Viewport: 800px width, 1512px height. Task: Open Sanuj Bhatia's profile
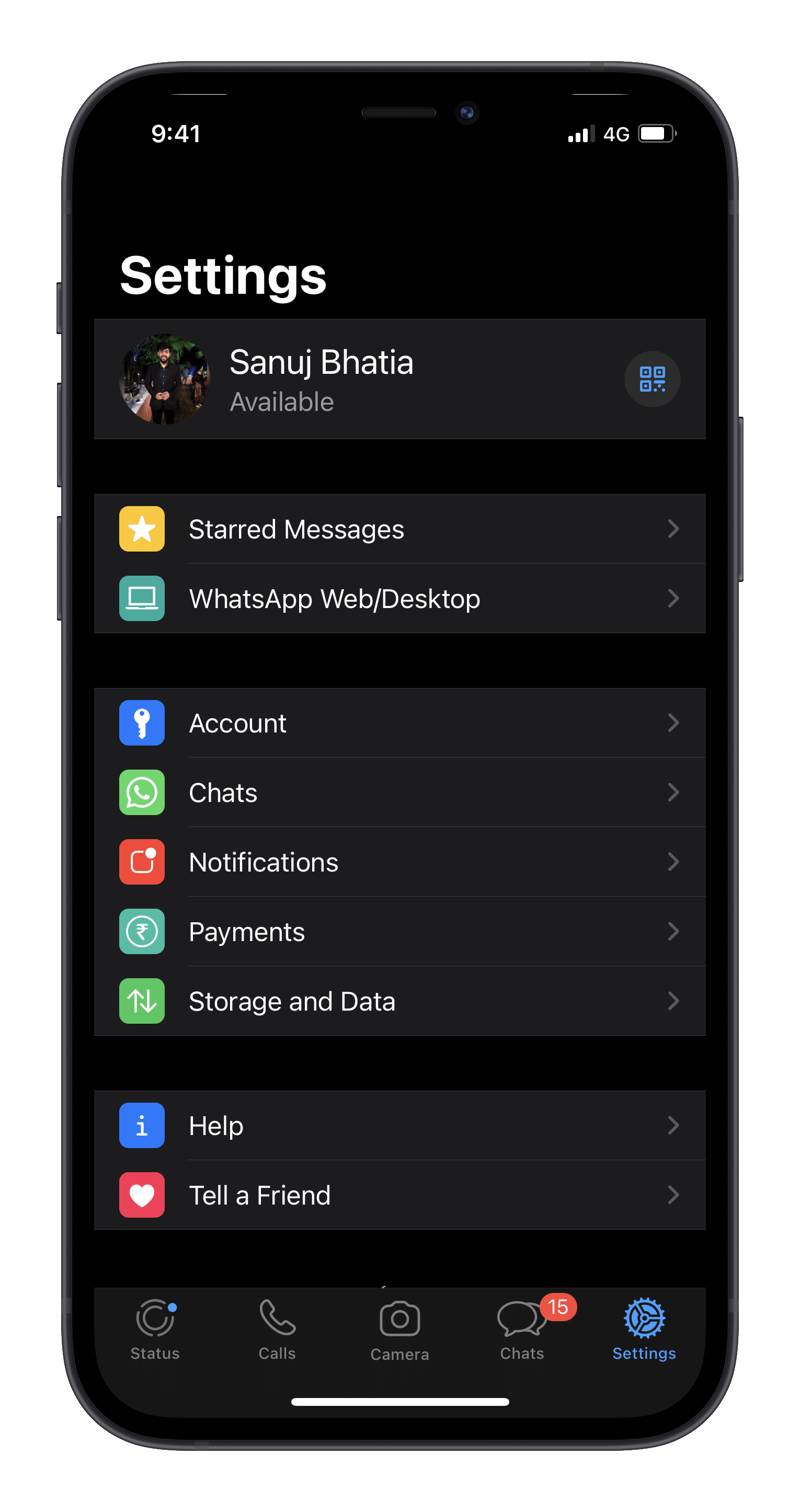(322, 379)
